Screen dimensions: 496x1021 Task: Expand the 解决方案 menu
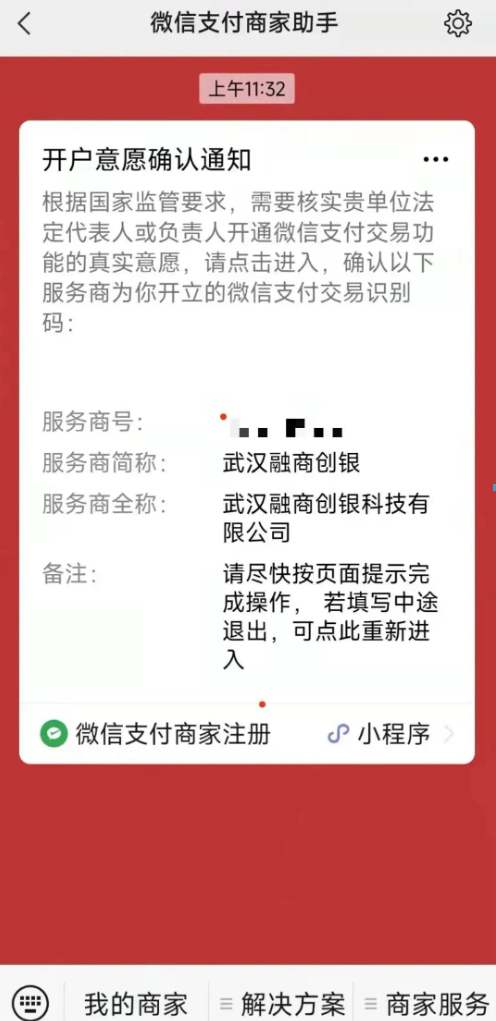point(282,1003)
